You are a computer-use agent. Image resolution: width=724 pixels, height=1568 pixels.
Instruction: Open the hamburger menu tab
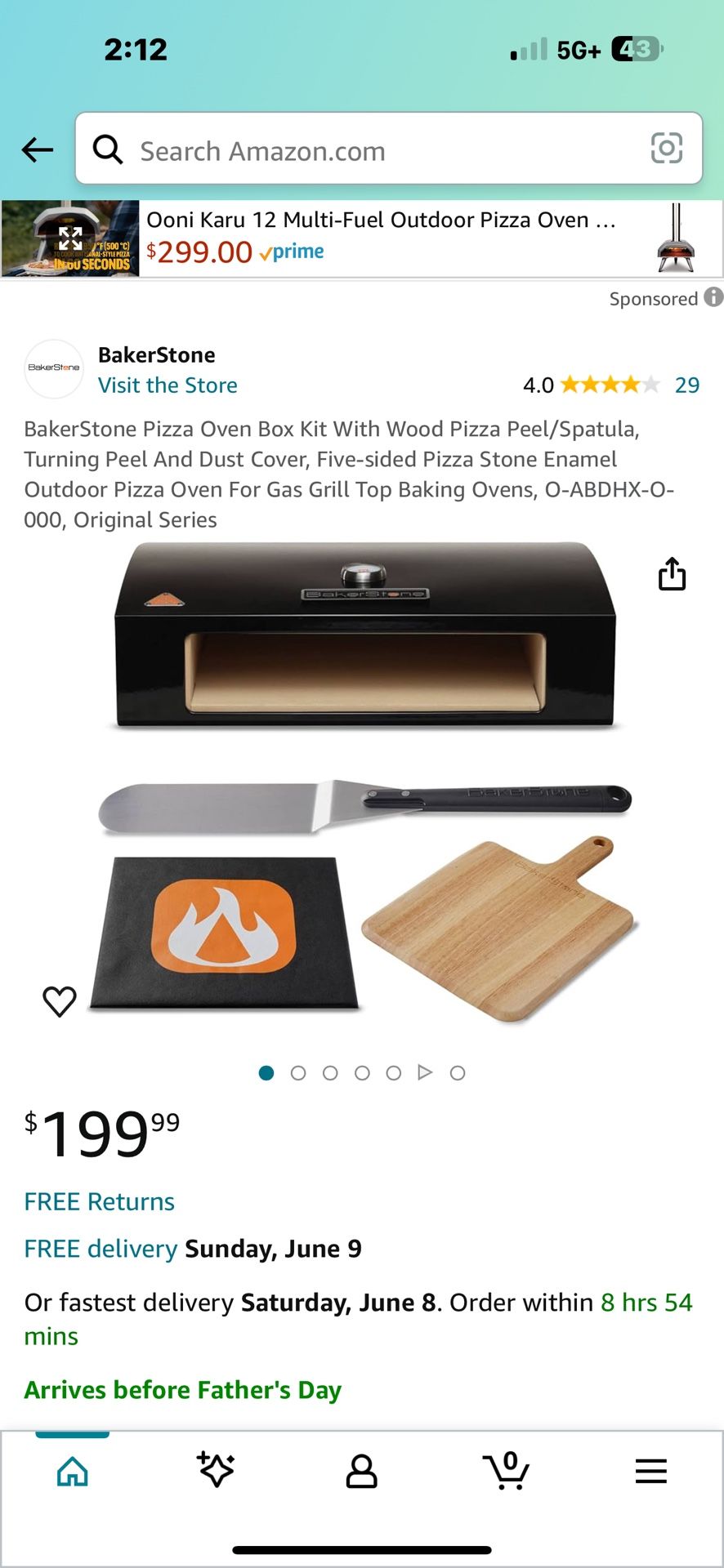[x=651, y=1472]
